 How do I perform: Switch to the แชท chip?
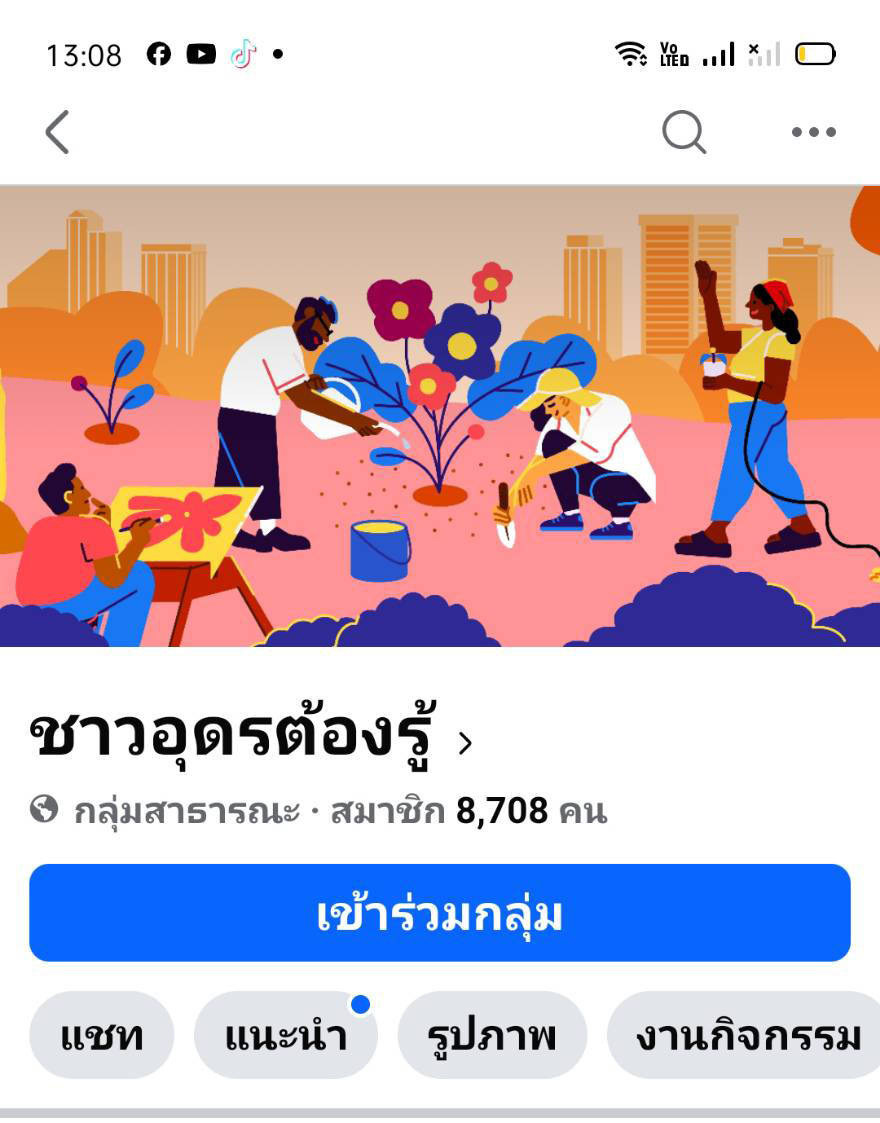[x=101, y=1036]
